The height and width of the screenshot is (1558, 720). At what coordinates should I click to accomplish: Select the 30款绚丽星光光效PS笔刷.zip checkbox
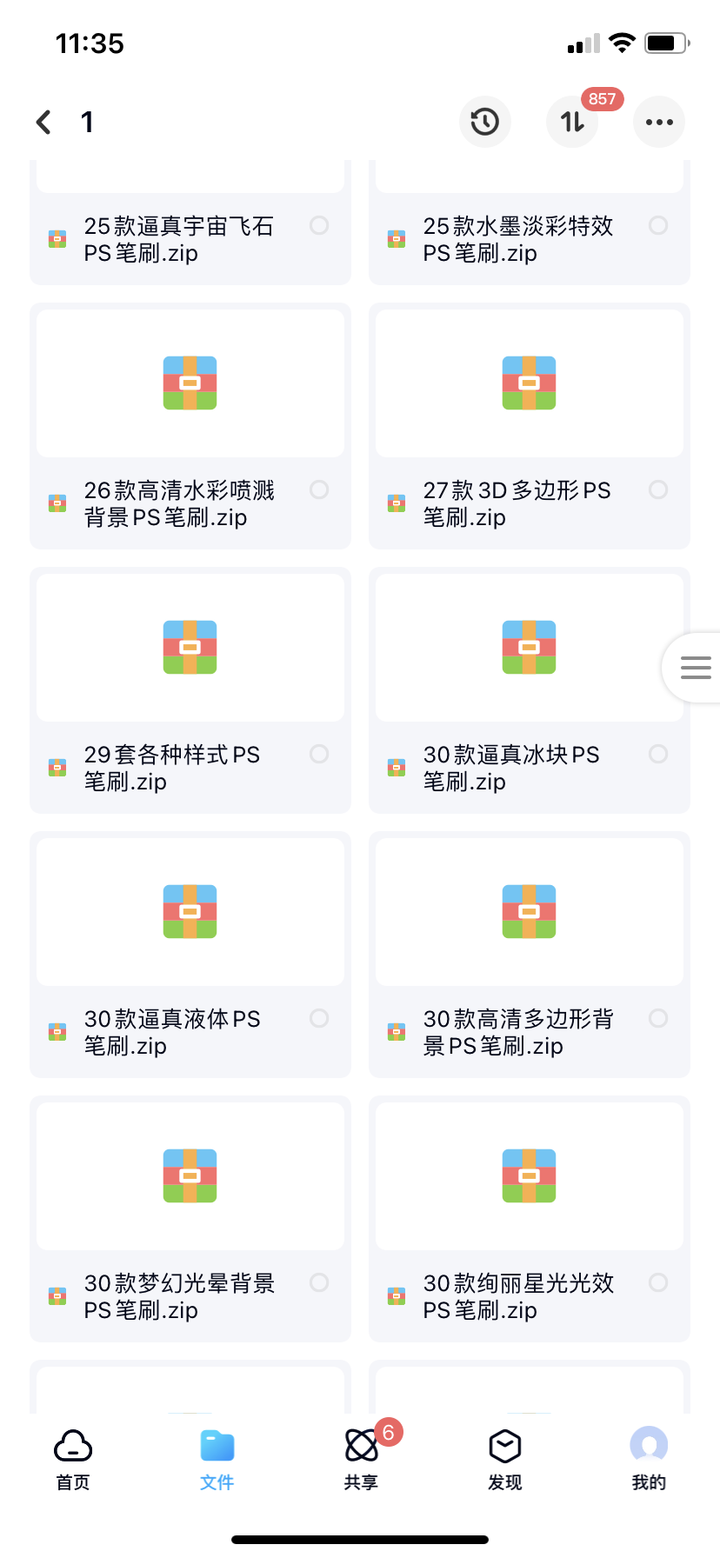tap(658, 1282)
